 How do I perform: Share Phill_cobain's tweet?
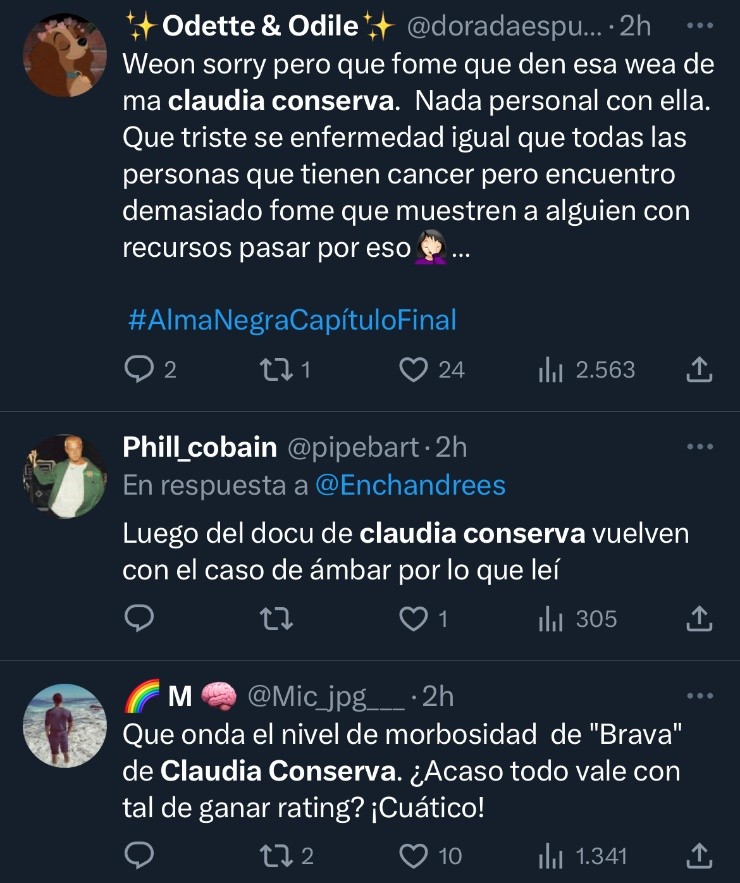tap(700, 619)
